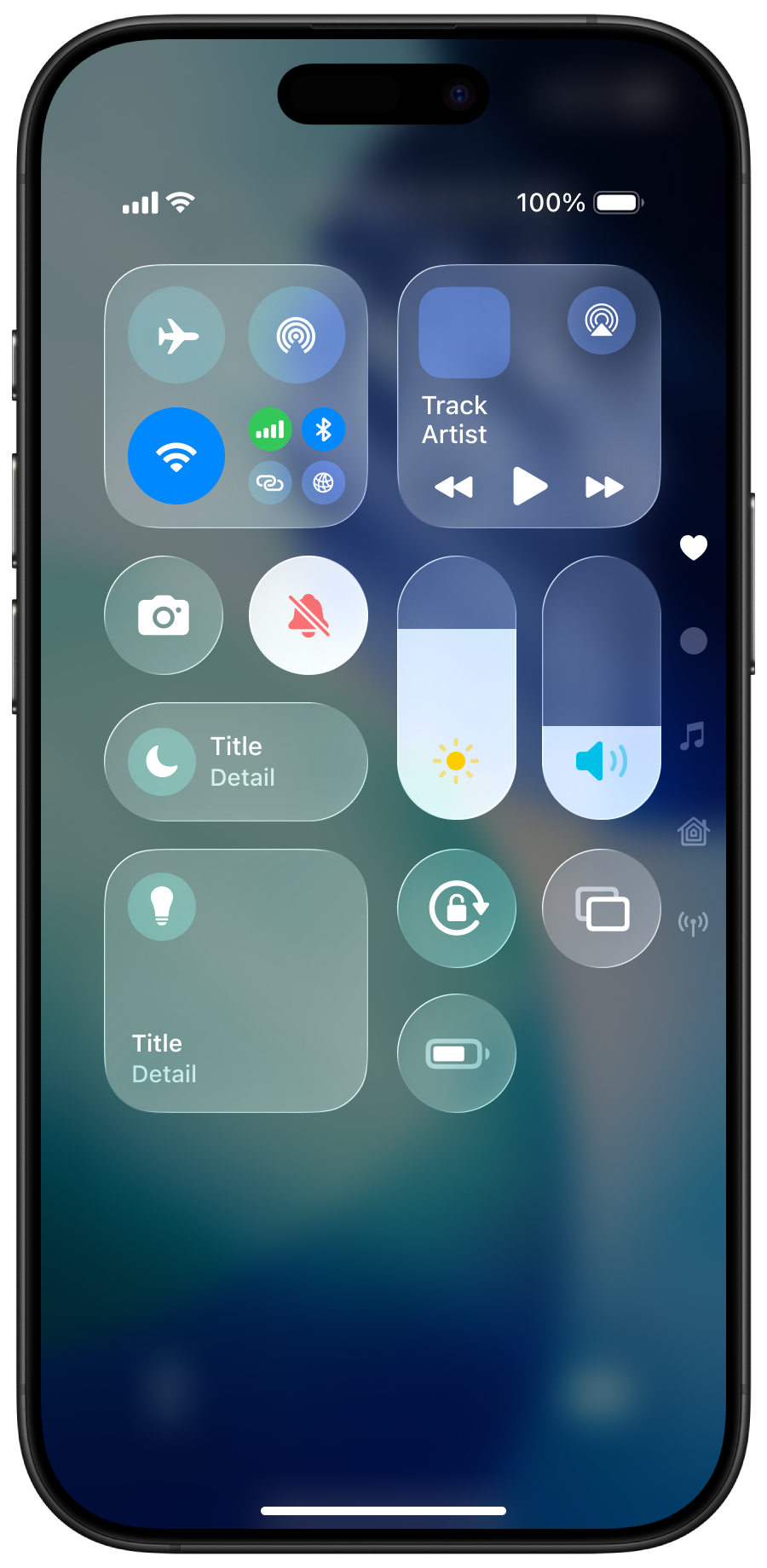Skip forward to the next track
The width and height of the screenshot is (767, 1568).
(604, 487)
